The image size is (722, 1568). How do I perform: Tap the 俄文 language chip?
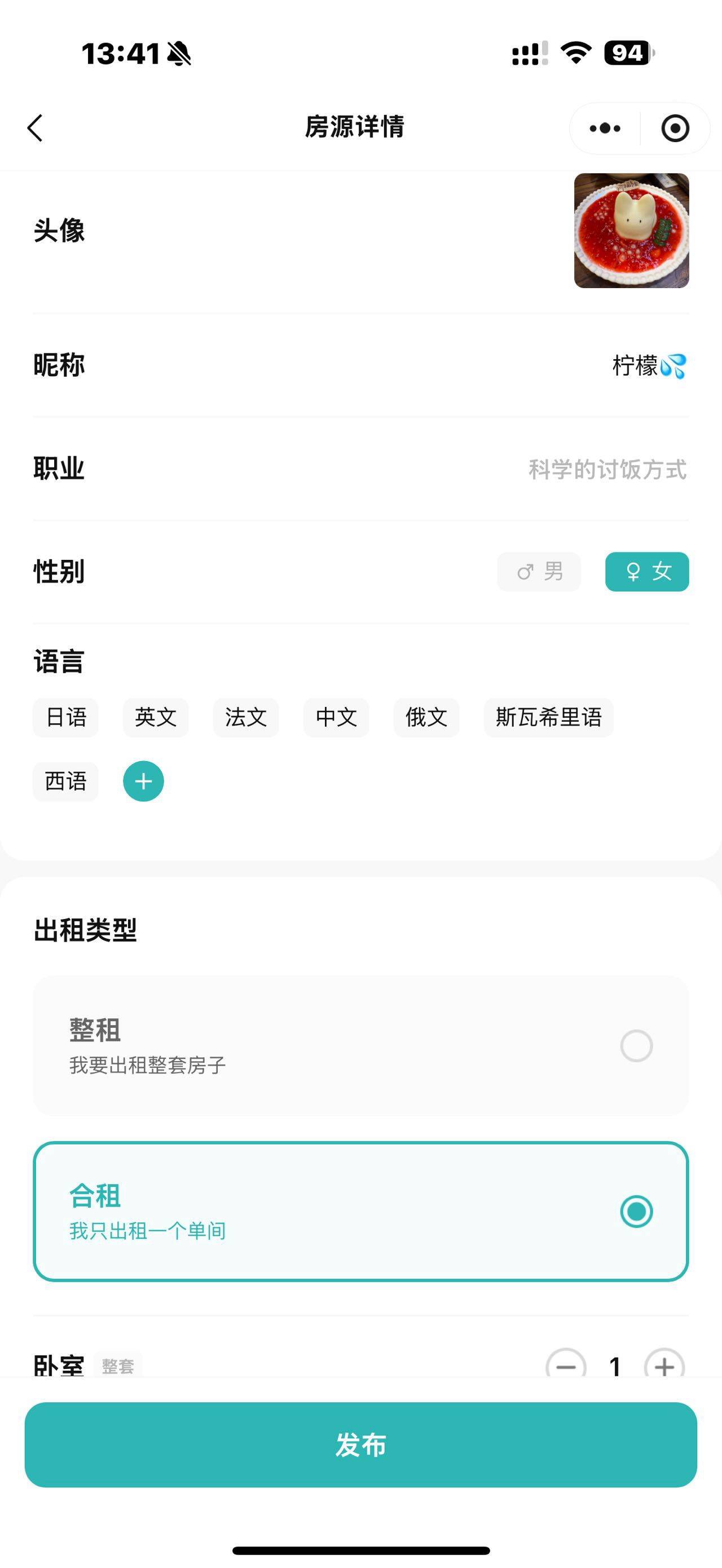coord(426,718)
